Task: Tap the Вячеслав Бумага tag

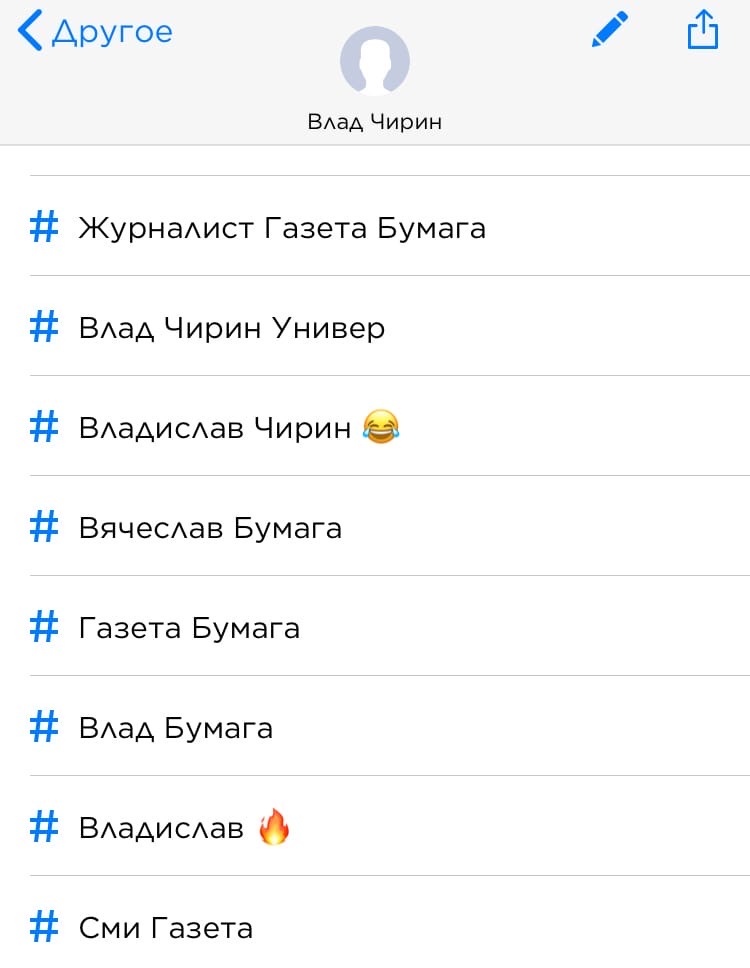Action: click(x=210, y=528)
